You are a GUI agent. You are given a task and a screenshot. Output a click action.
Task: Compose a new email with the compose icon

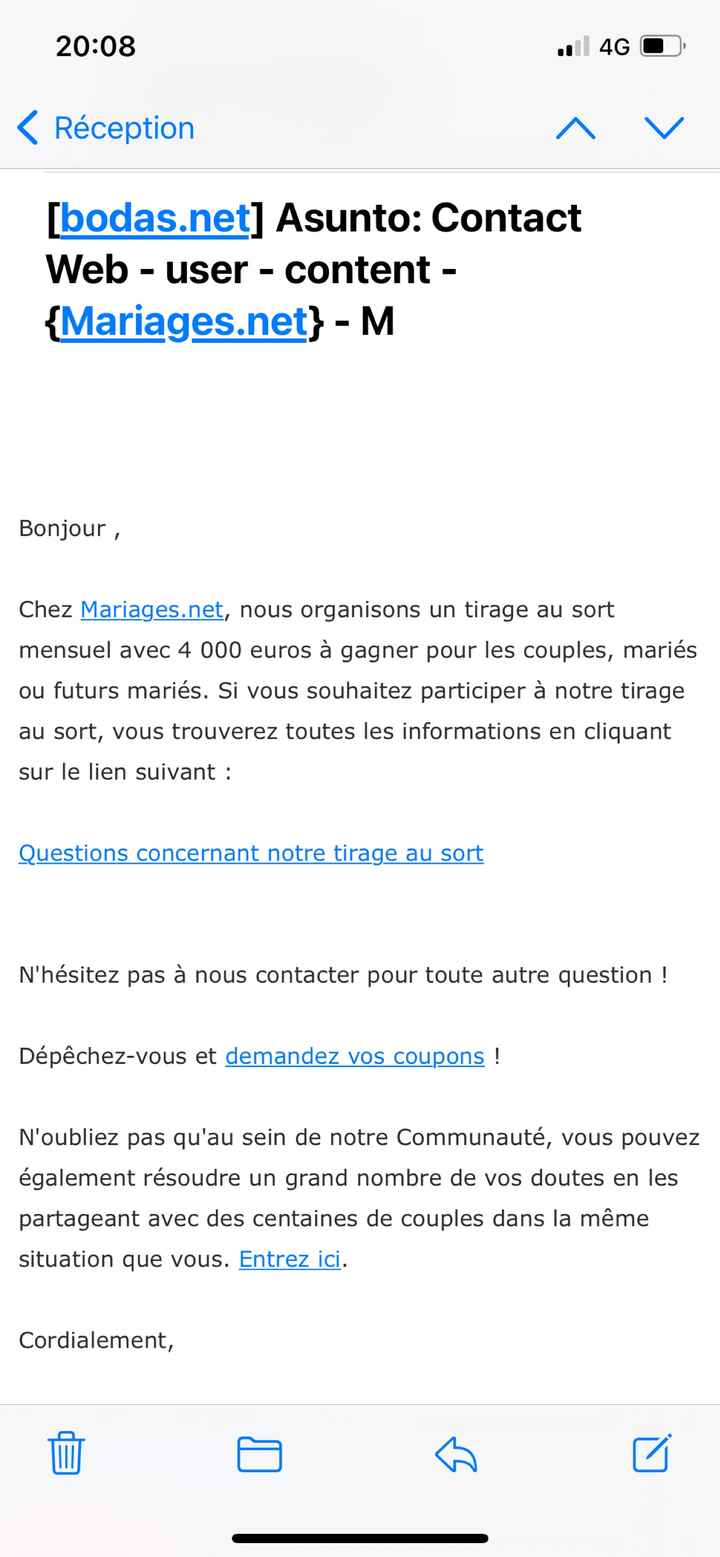pyautogui.click(x=650, y=1454)
